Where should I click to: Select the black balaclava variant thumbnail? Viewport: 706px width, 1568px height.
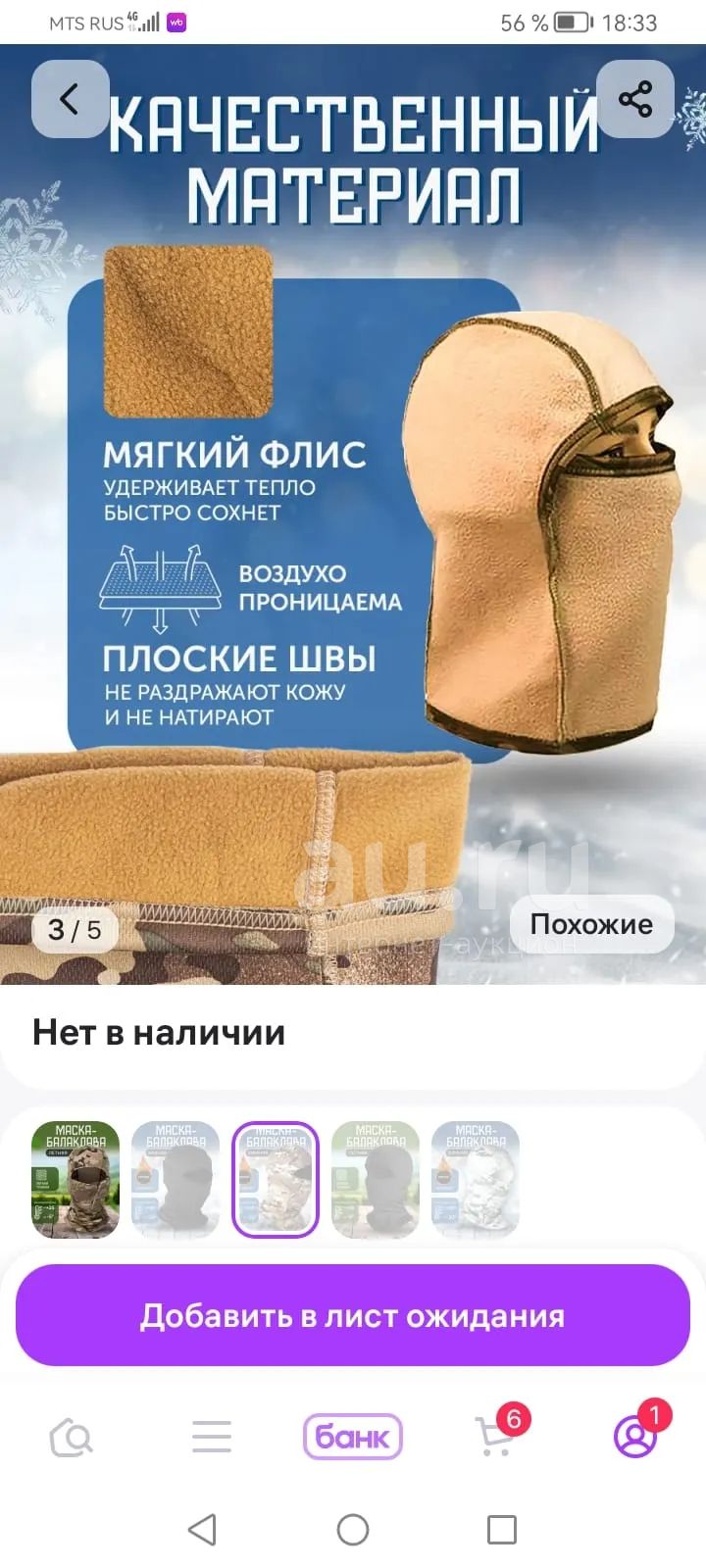176,1179
